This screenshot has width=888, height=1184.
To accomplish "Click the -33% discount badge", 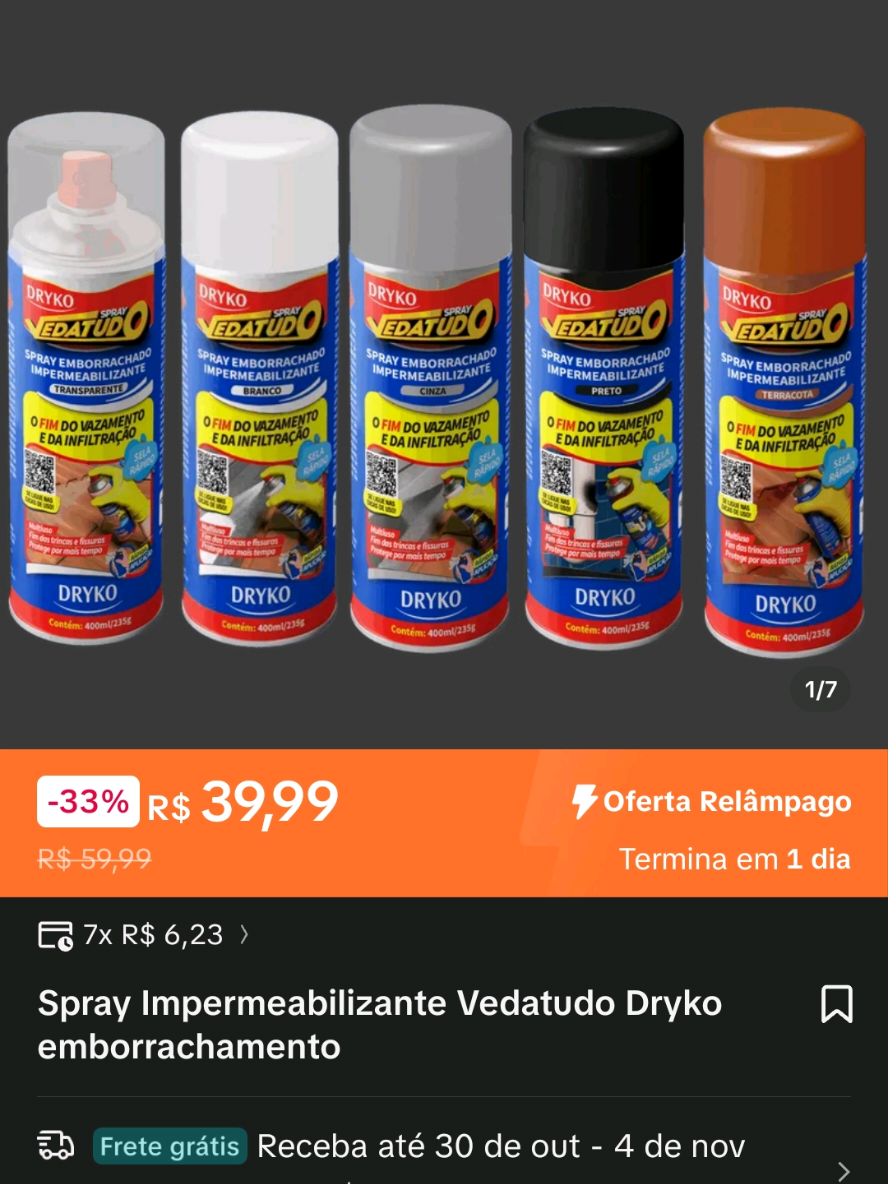I will click(86, 801).
